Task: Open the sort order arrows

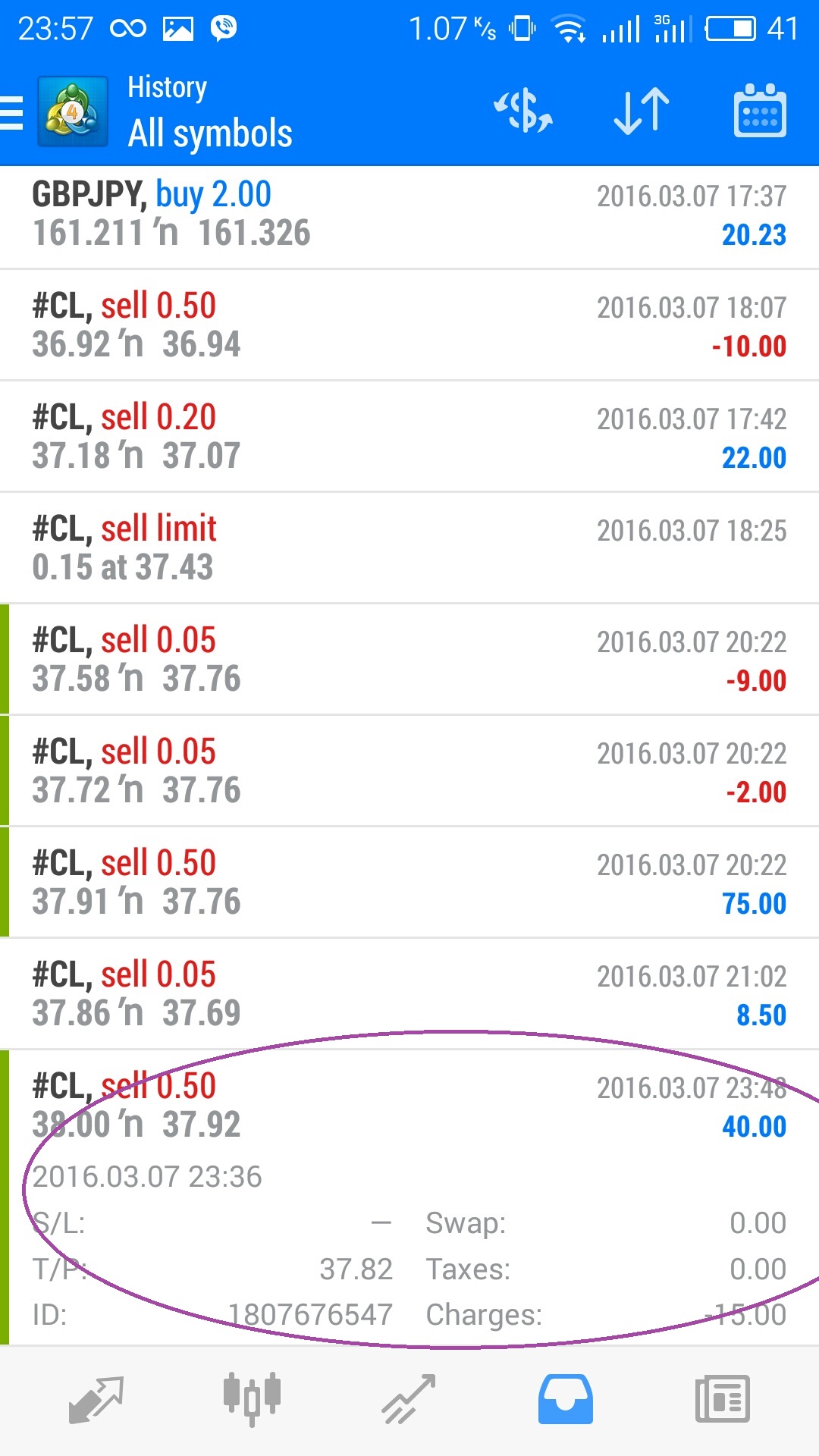Action: [642, 111]
